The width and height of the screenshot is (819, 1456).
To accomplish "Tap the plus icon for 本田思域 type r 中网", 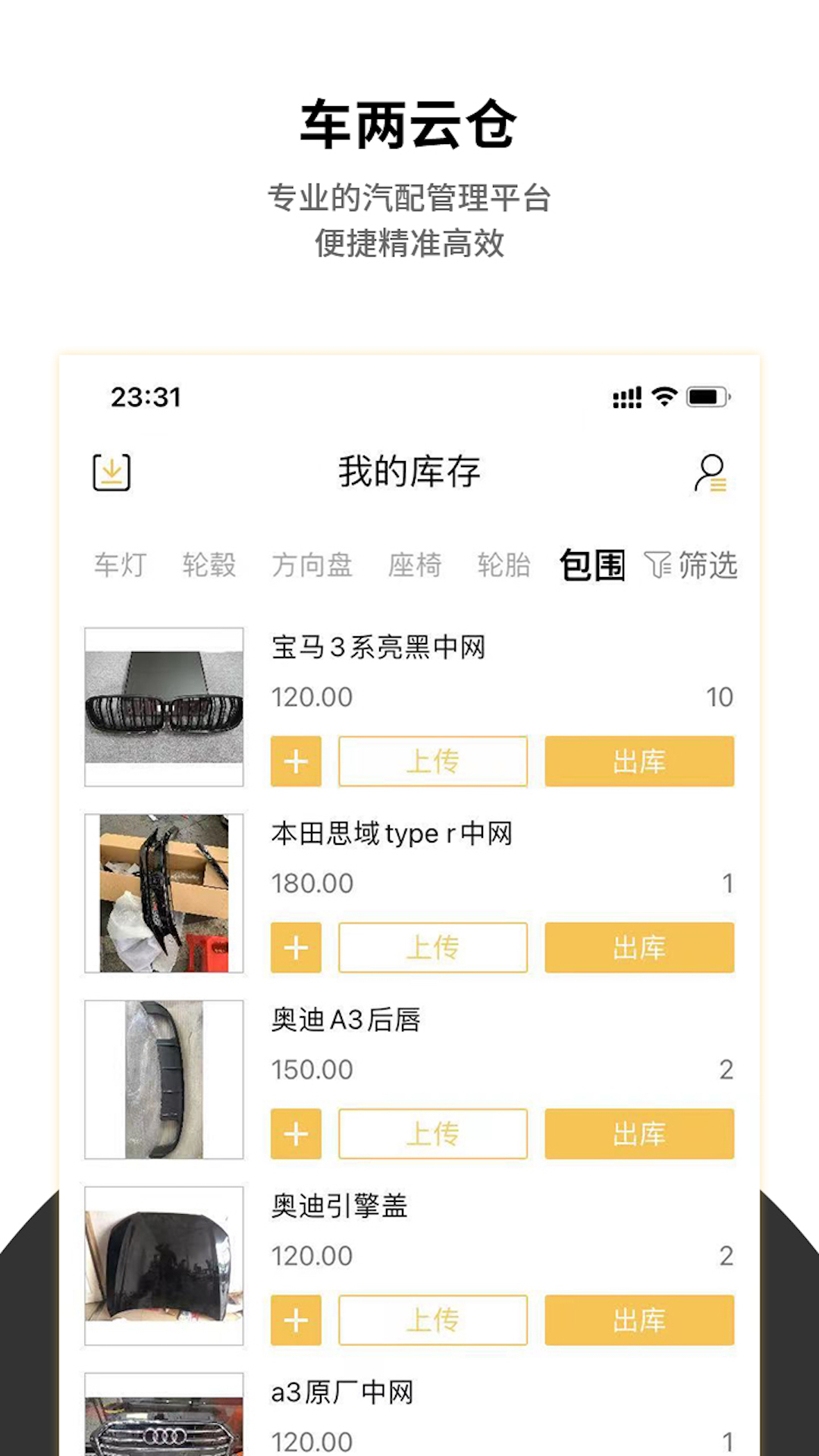I will tap(296, 948).
